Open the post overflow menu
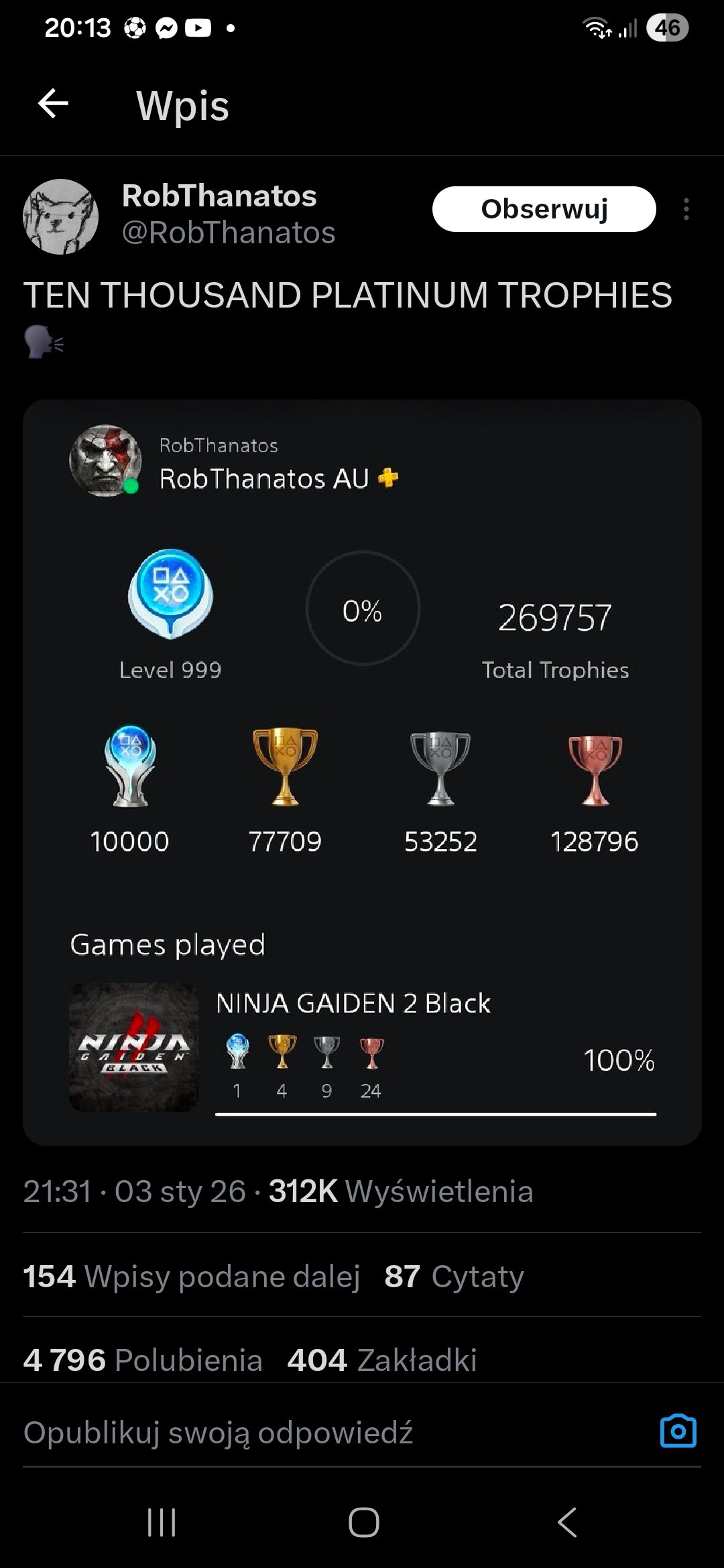Screen dimensions: 724x1568 [x=686, y=209]
